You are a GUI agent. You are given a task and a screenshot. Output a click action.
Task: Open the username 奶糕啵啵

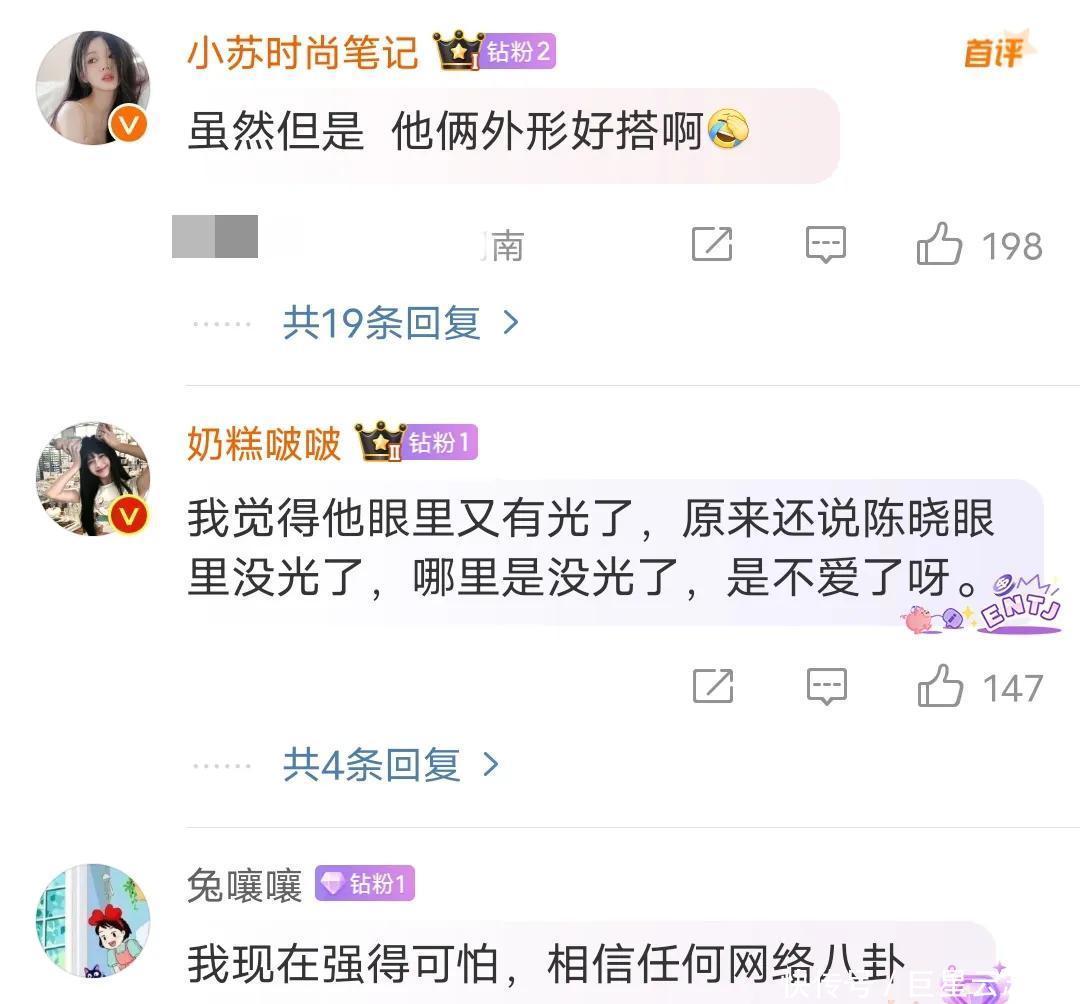(x=264, y=443)
